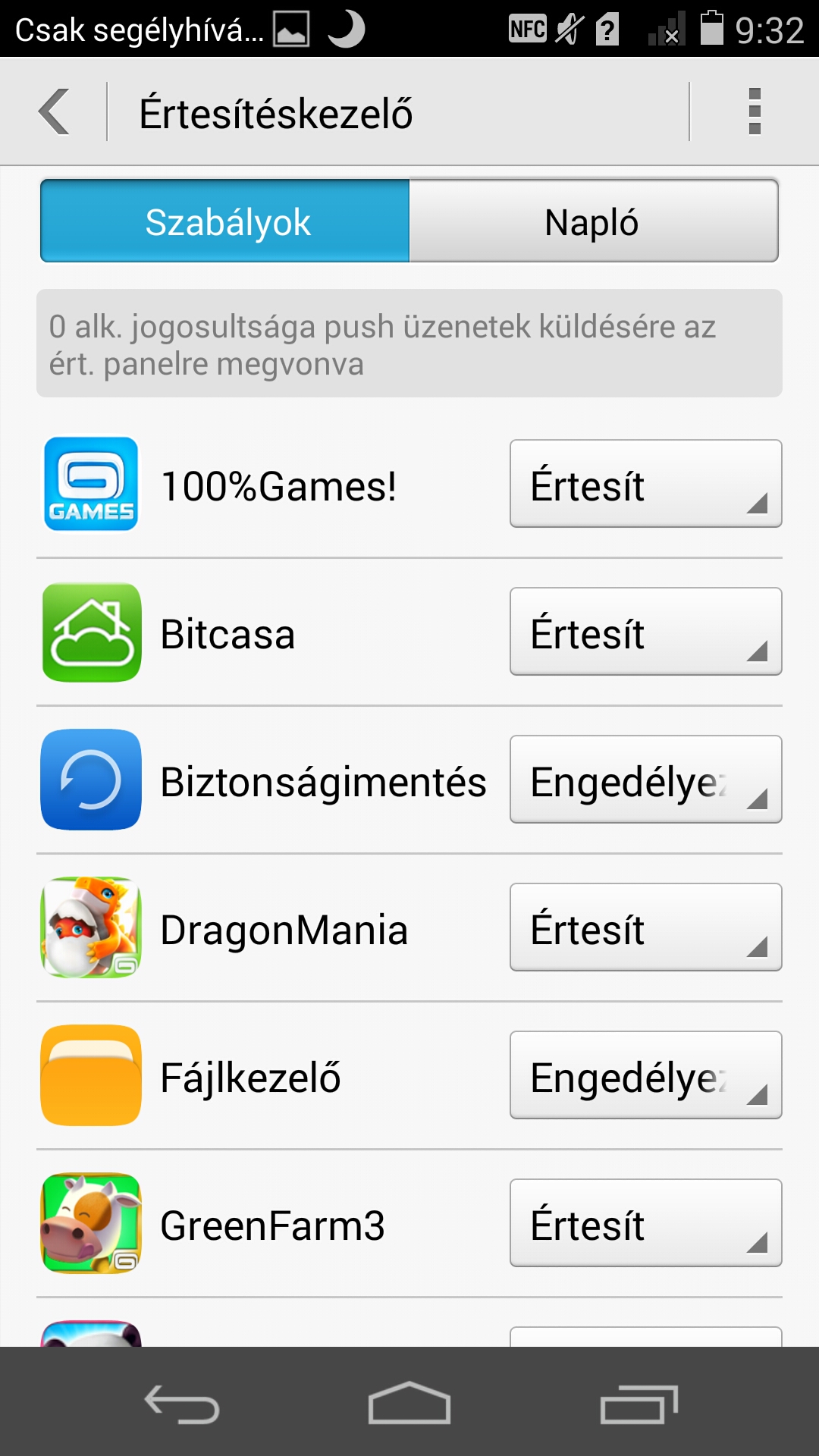Expand the Fájlkezelő permission dropdown
The width and height of the screenshot is (819, 1456).
tap(645, 1075)
